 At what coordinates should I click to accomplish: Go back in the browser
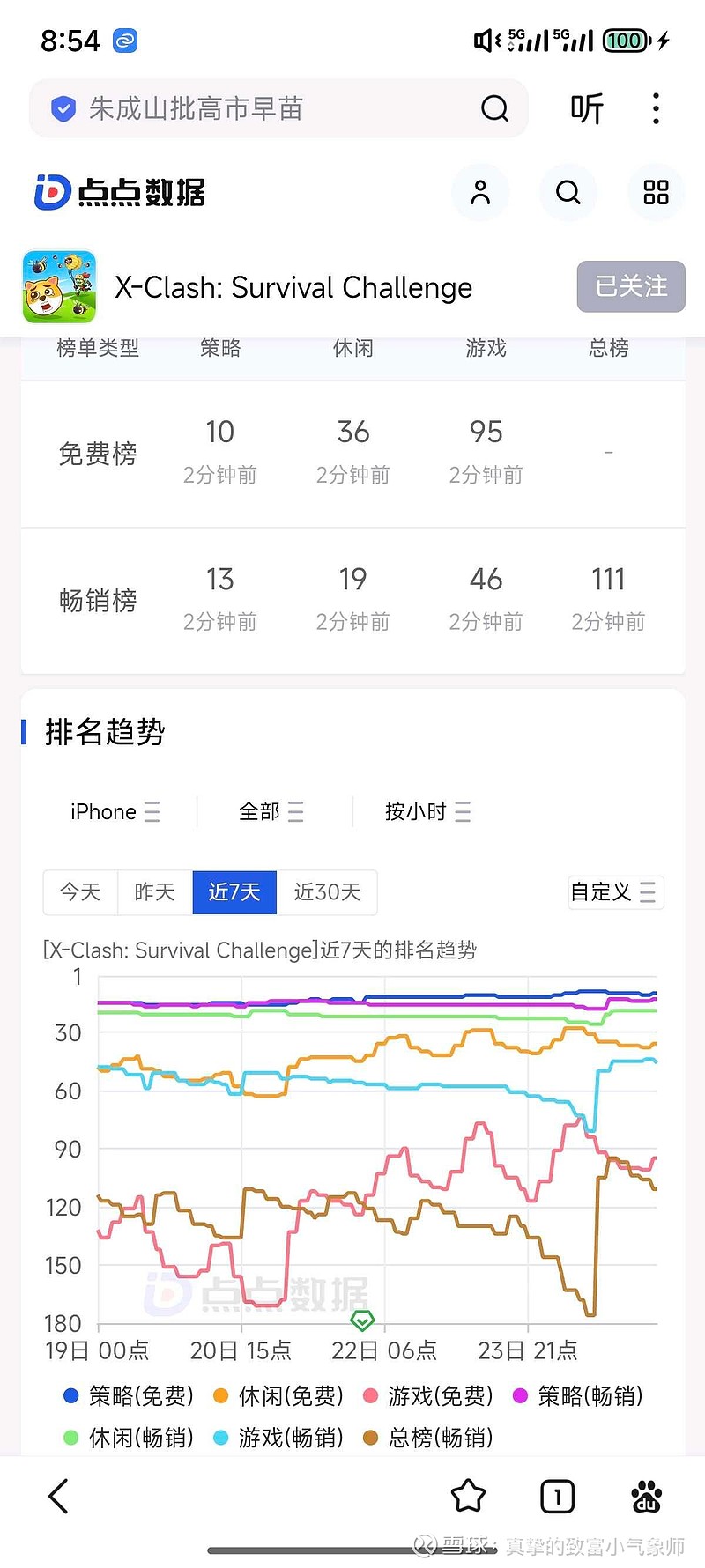tap(58, 1496)
